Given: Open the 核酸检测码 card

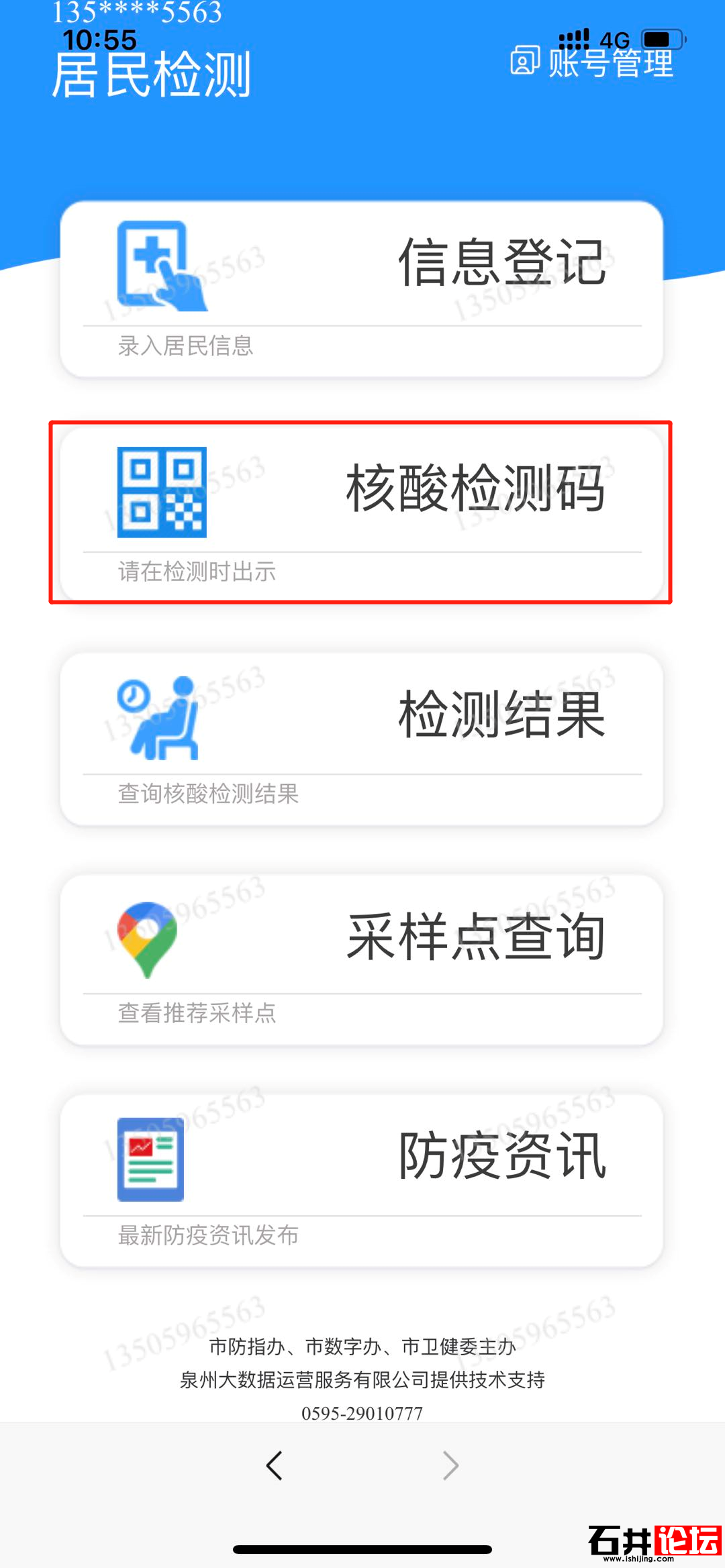Looking at the screenshot, I should [362, 513].
